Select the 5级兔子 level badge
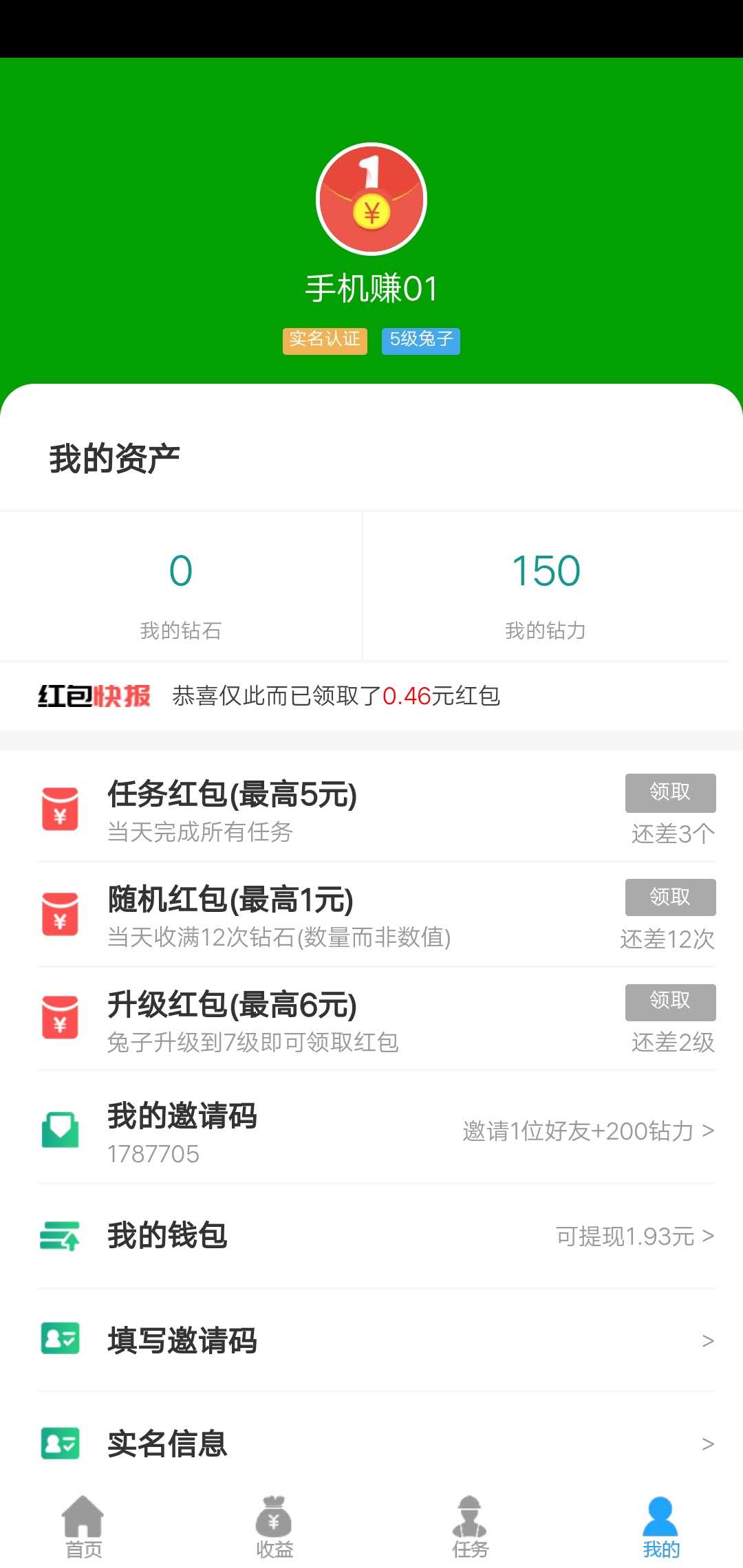743x1568 pixels. [x=420, y=340]
